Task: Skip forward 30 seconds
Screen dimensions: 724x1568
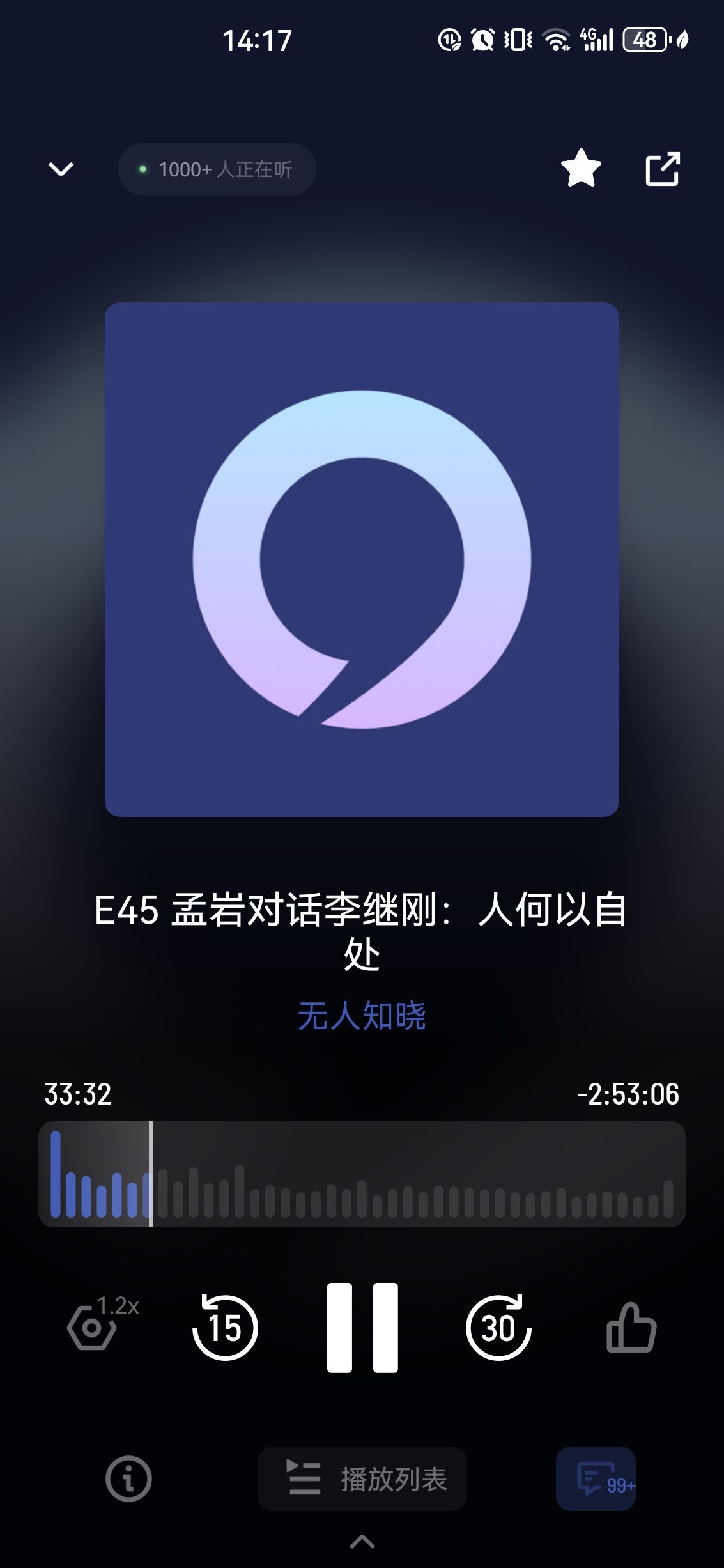Action: pyautogui.click(x=498, y=1327)
